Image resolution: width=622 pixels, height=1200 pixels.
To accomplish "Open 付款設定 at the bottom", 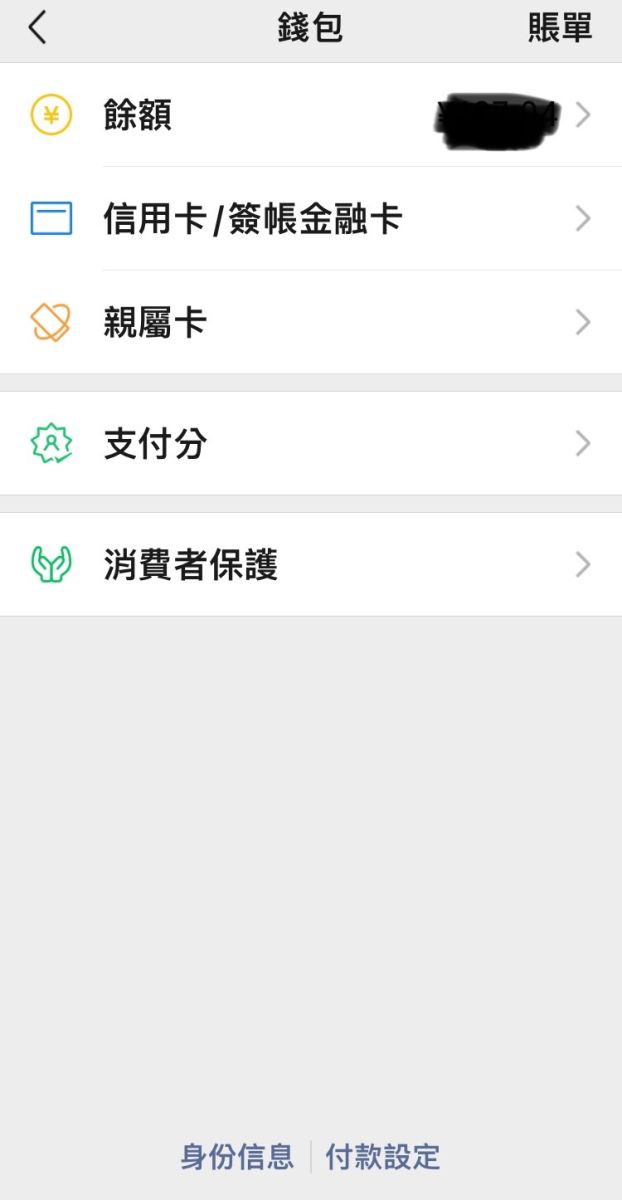I will (383, 1157).
